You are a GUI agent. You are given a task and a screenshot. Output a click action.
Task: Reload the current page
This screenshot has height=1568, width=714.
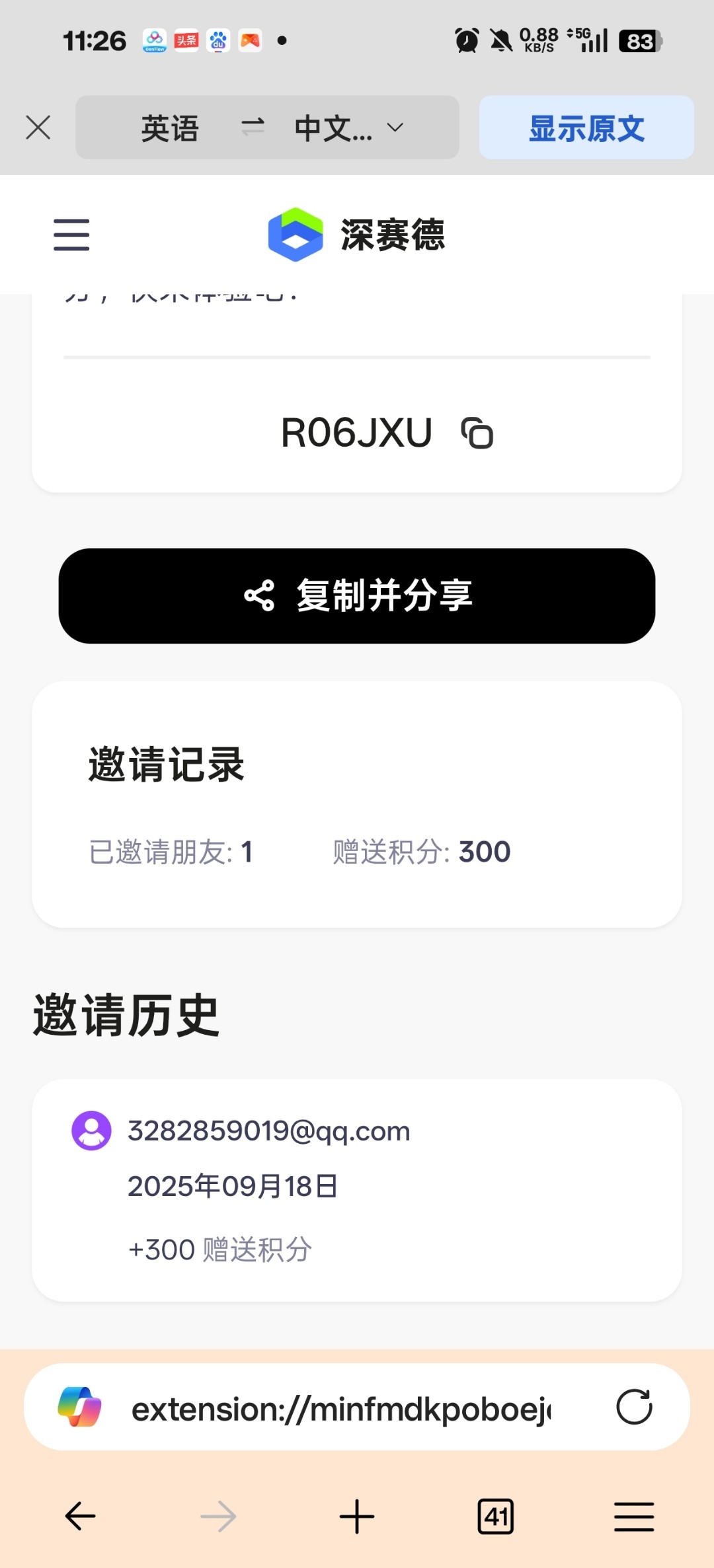pyautogui.click(x=634, y=1407)
